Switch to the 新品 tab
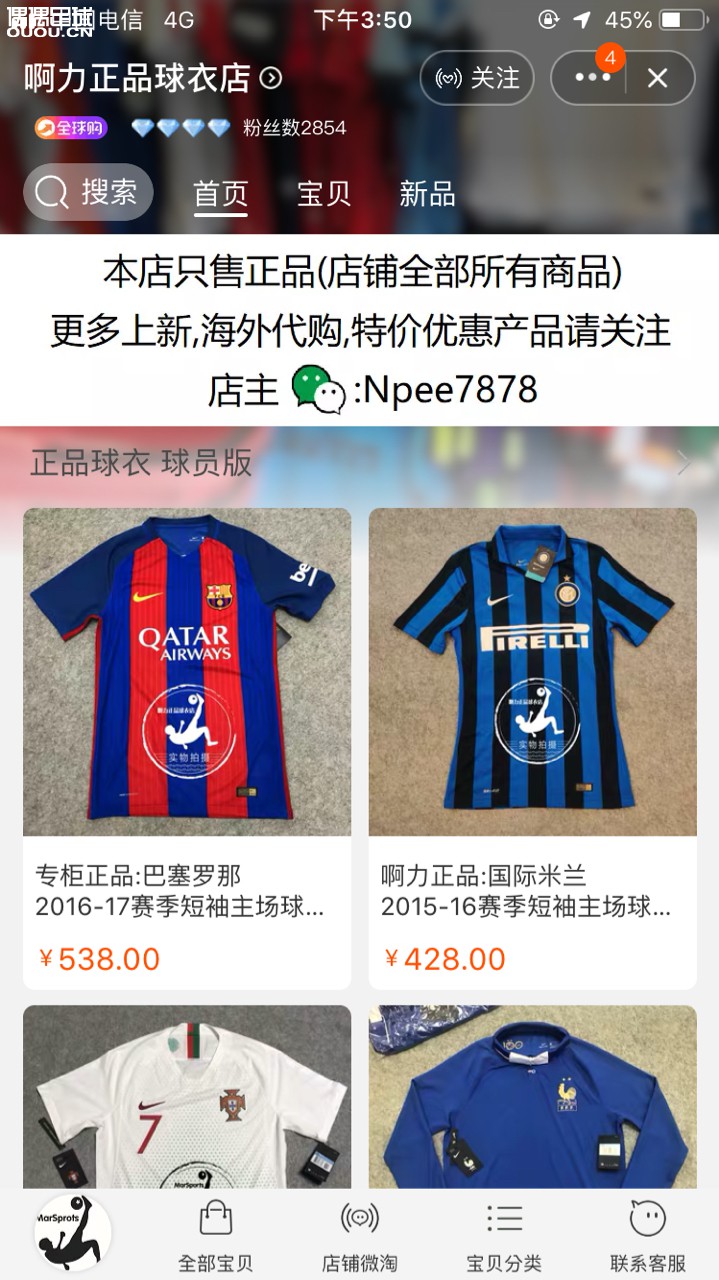 coord(427,193)
